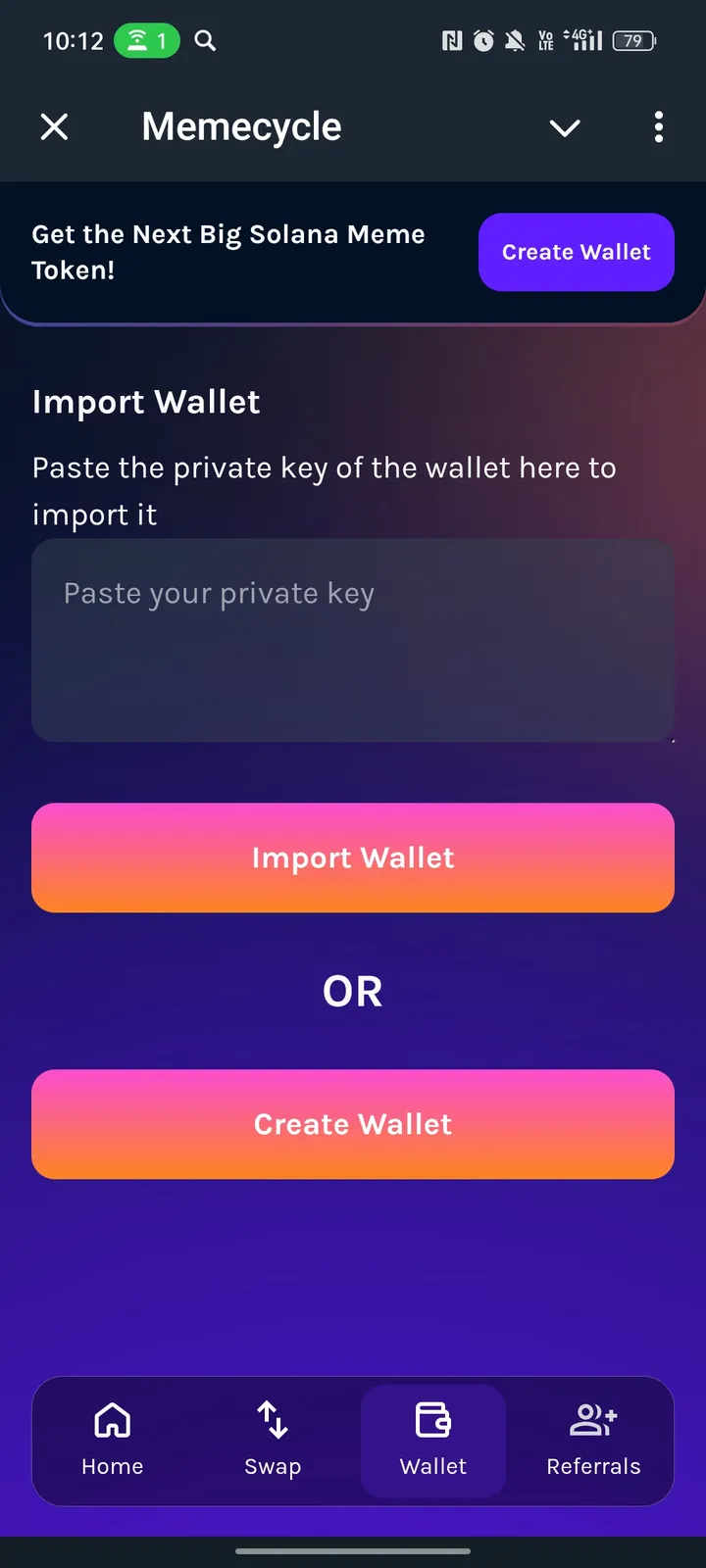This screenshot has width=706, height=1568.
Task: Tap the Create Wallet button below OR
Action: point(353,1124)
